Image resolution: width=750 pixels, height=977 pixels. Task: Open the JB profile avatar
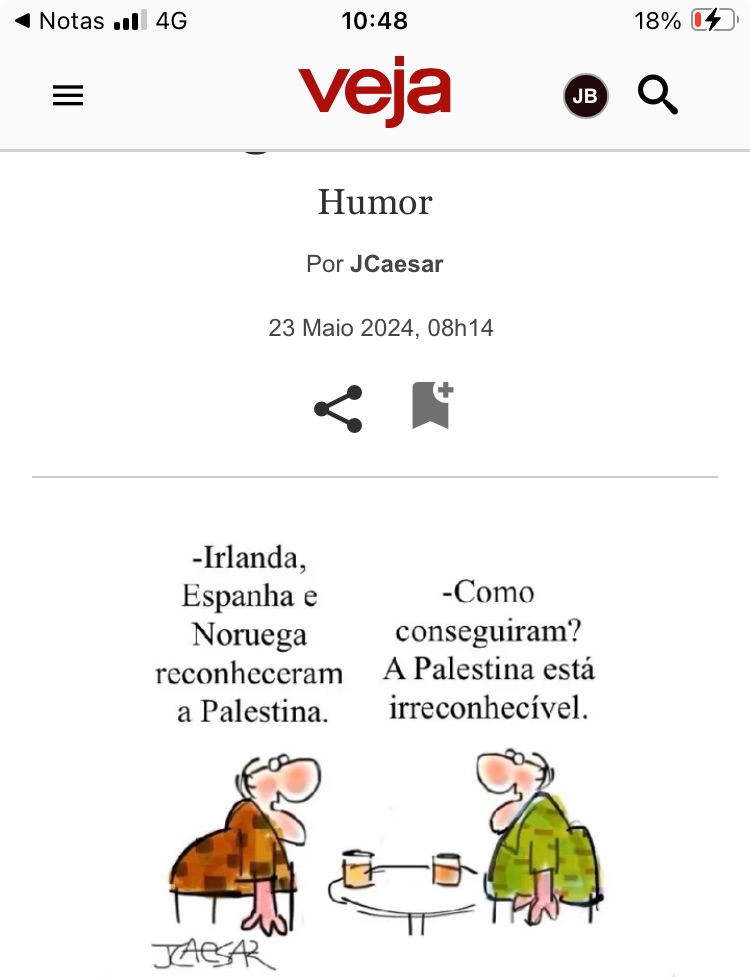click(585, 96)
